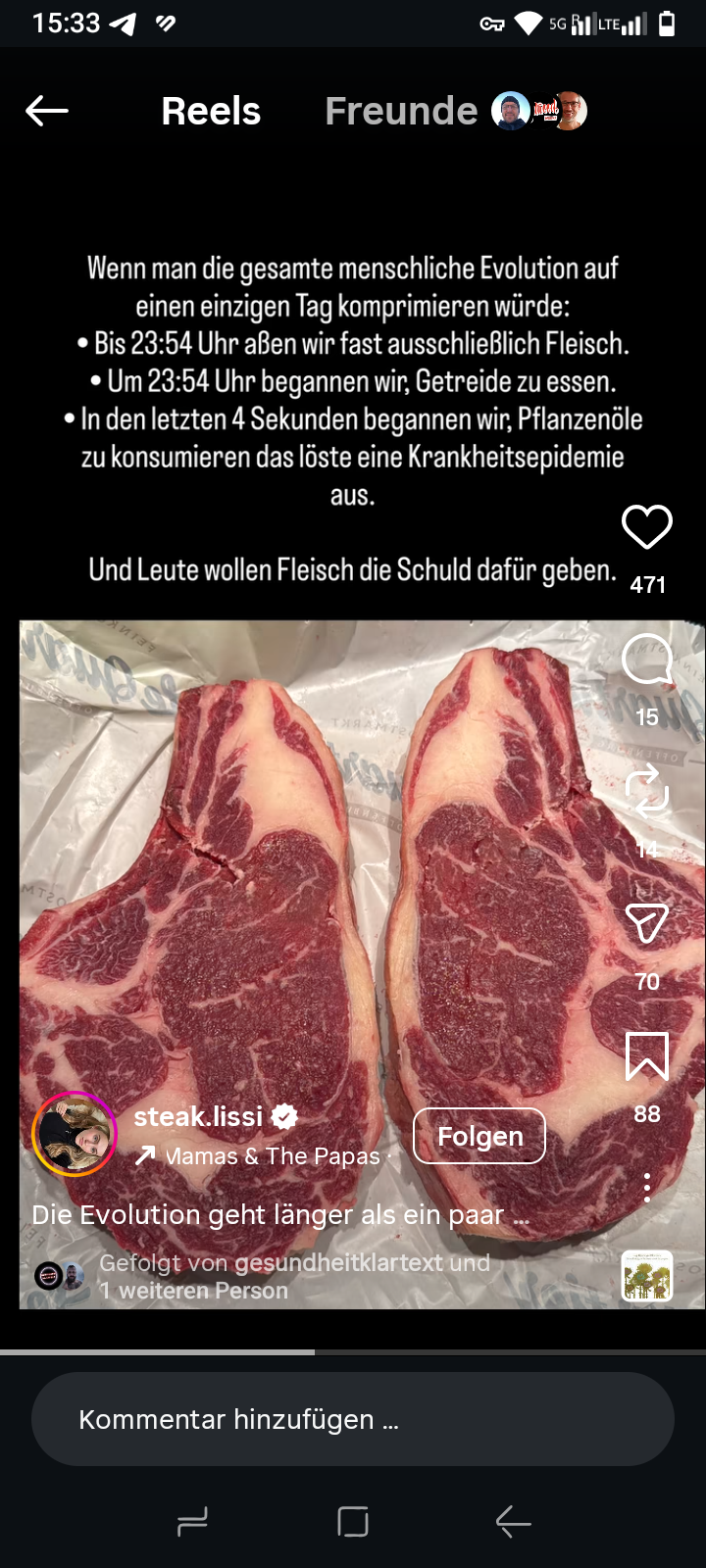Screen dimensions: 706x1568
Task: Tap the audio cover thumbnail
Action: point(647,1275)
